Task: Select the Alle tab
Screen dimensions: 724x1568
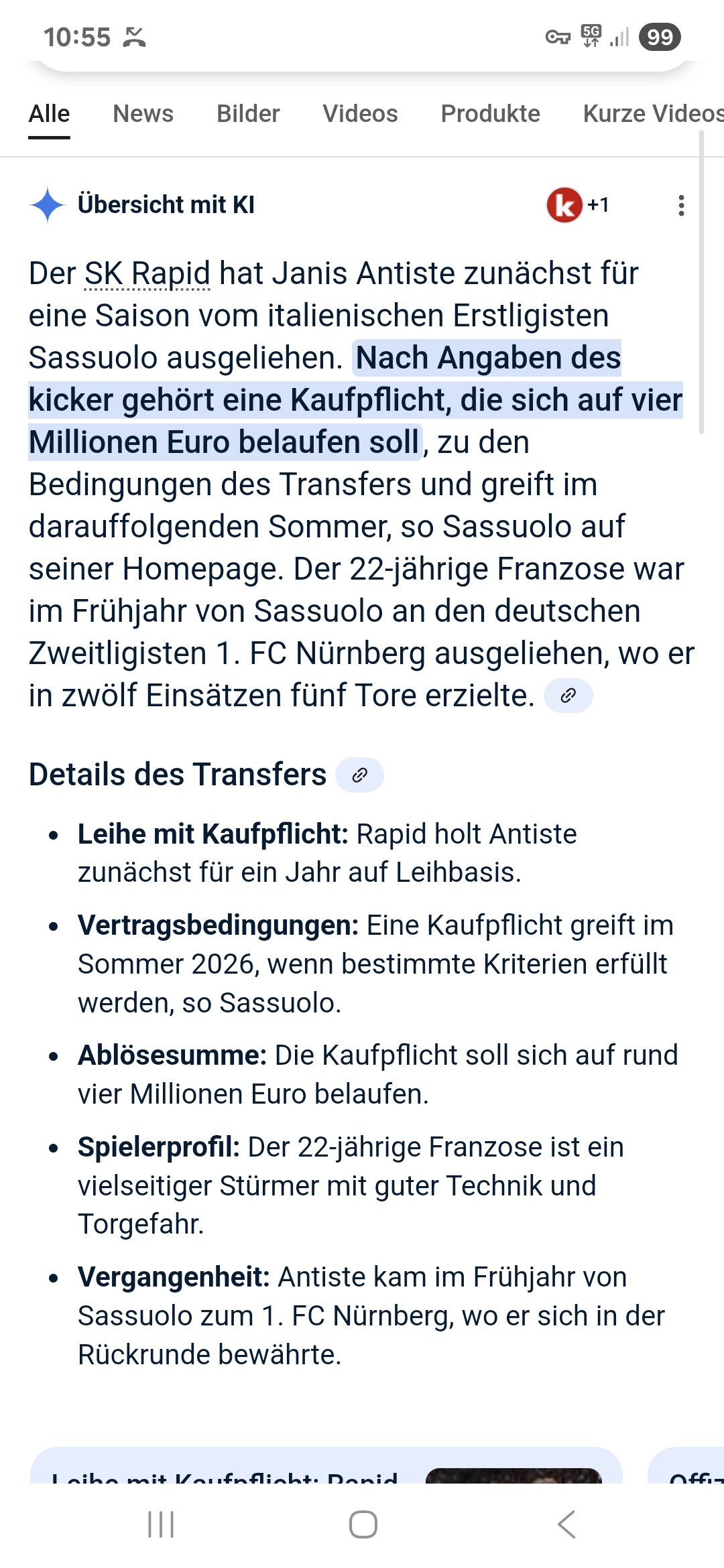Action: [x=49, y=114]
